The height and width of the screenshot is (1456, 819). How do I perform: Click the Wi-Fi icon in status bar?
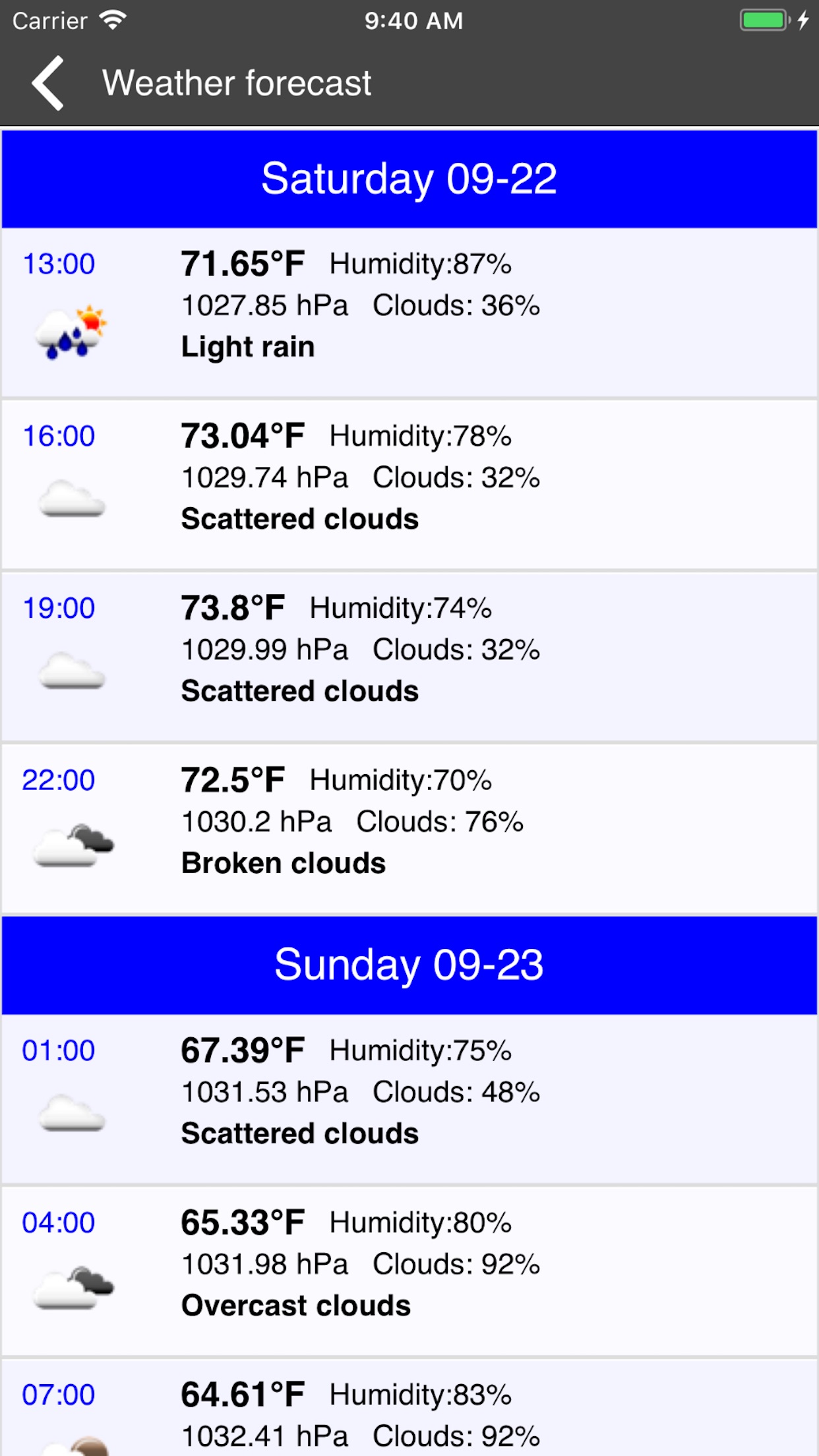[111, 20]
